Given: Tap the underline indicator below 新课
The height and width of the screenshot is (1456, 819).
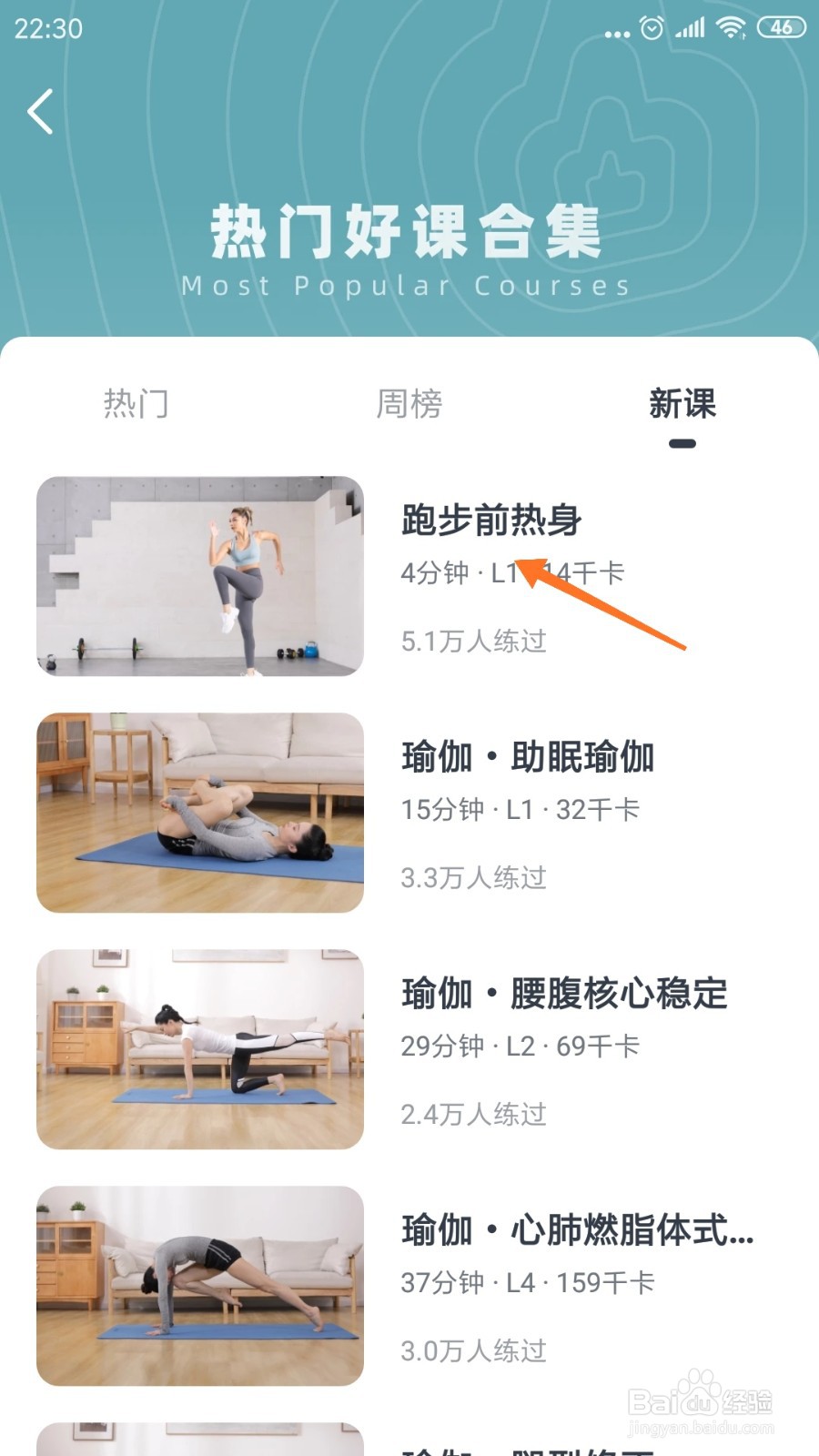Looking at the screenshot, I should coord(683,443).
